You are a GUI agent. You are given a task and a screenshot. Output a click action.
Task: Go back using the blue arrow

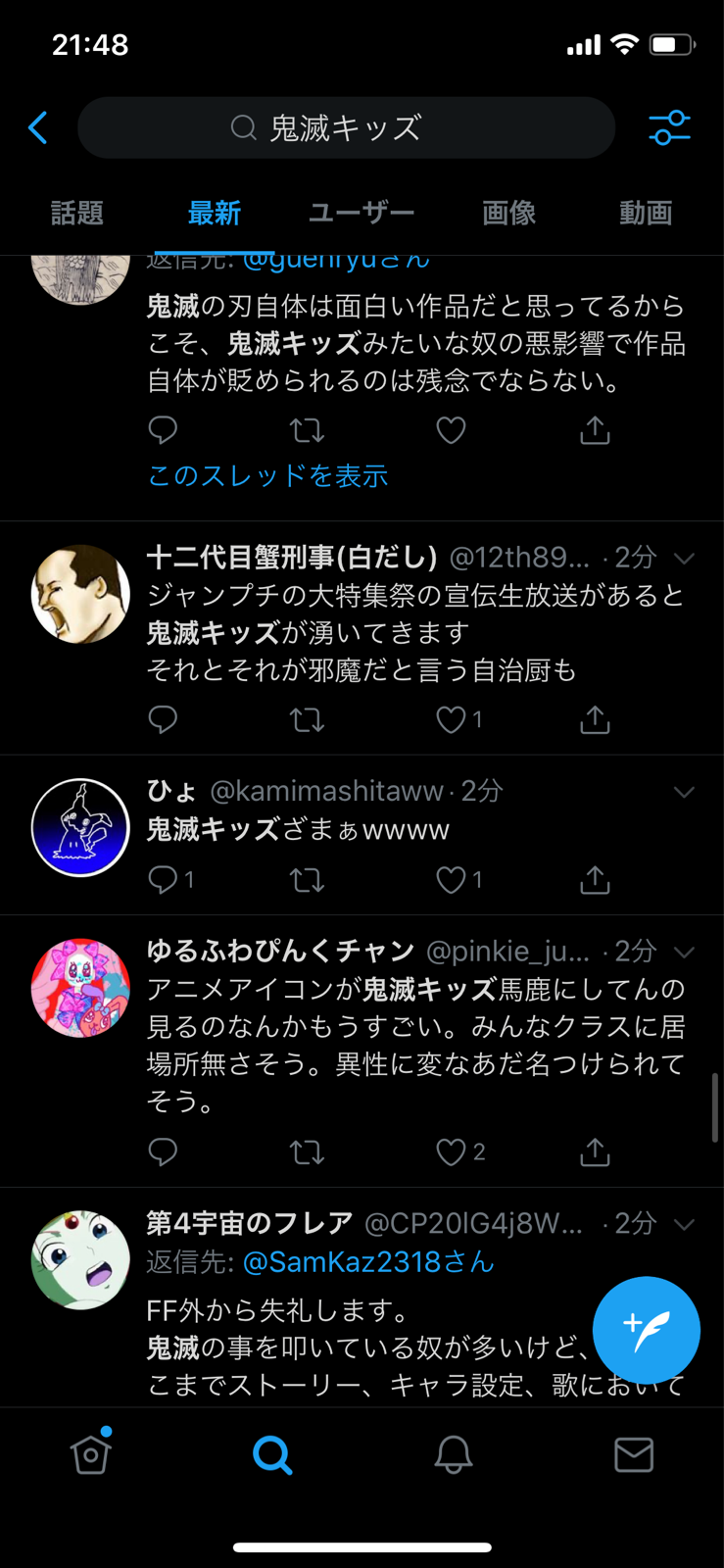[38, 127]
